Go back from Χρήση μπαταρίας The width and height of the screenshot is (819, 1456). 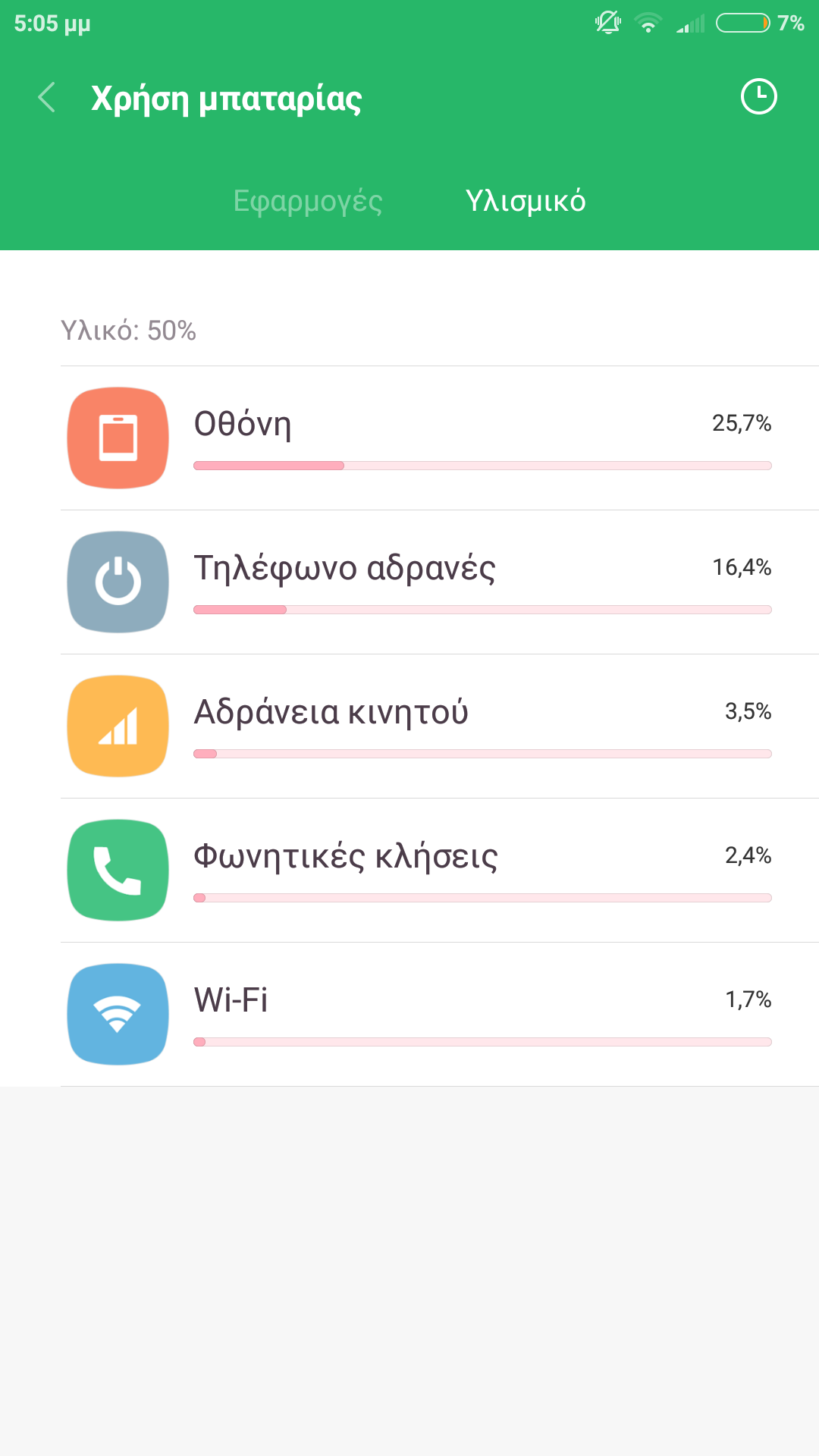click(x=47, y=98)
